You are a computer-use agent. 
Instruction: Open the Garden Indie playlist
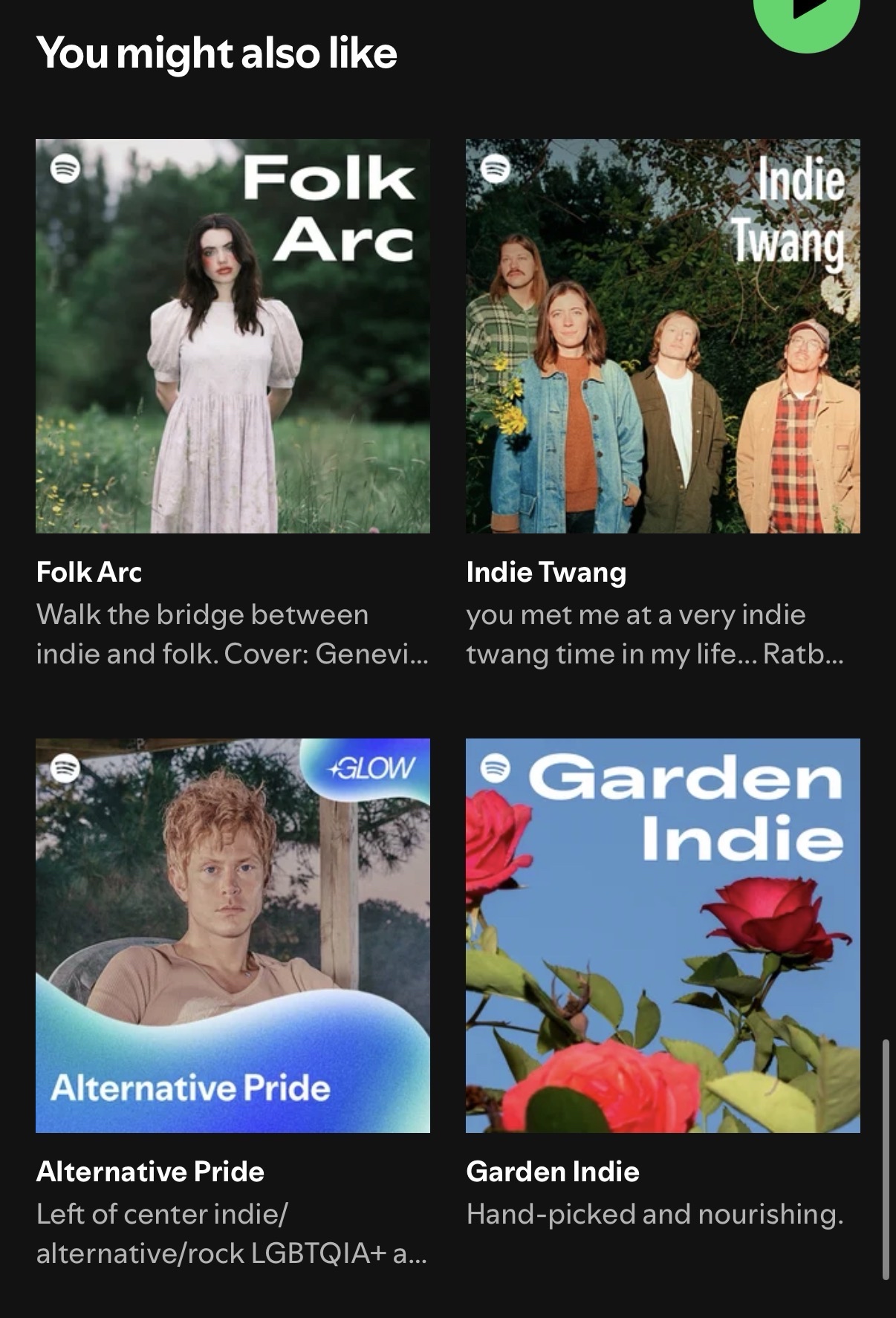(663, 935)
